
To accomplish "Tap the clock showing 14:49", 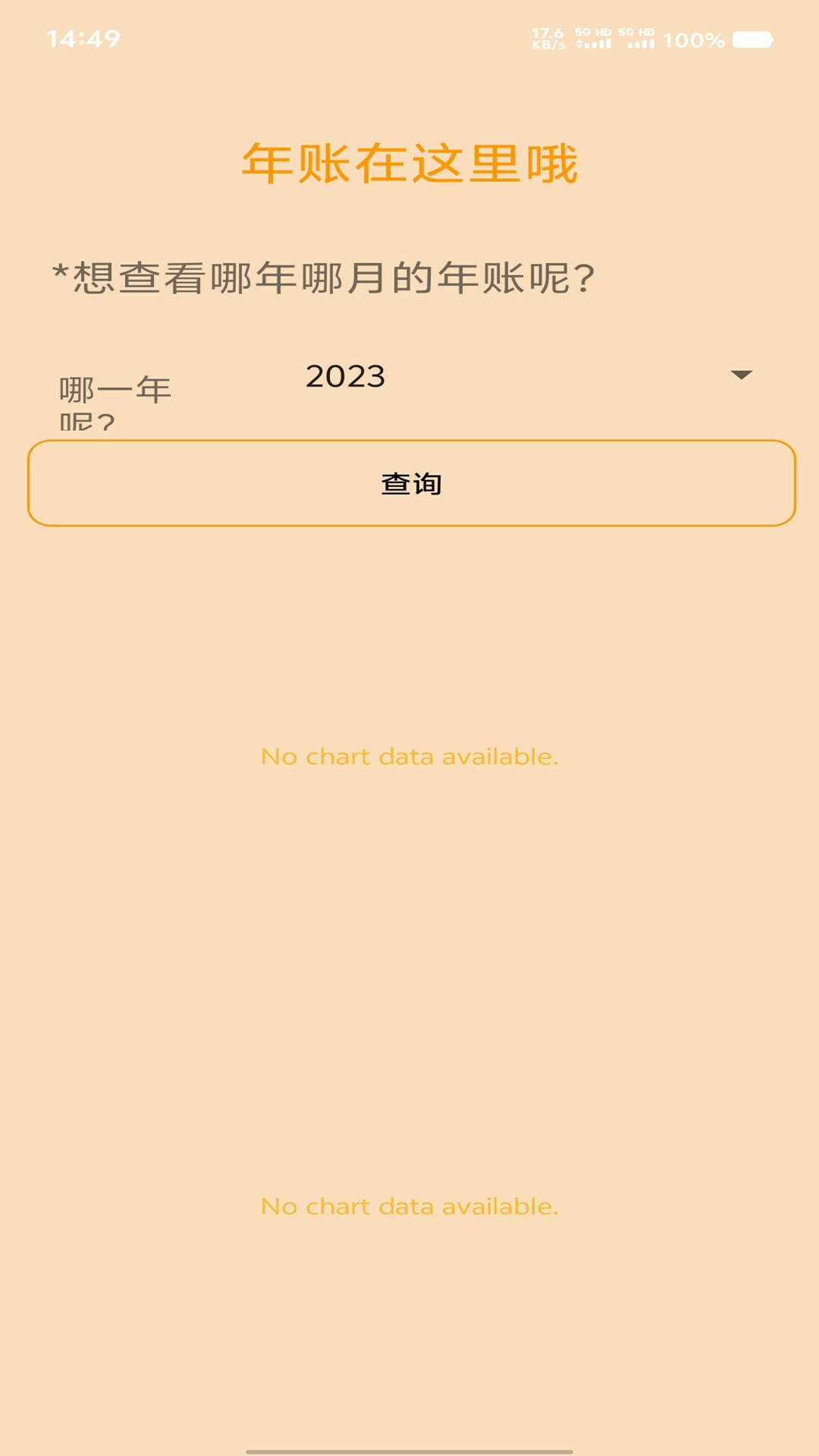I will [85, 39].
